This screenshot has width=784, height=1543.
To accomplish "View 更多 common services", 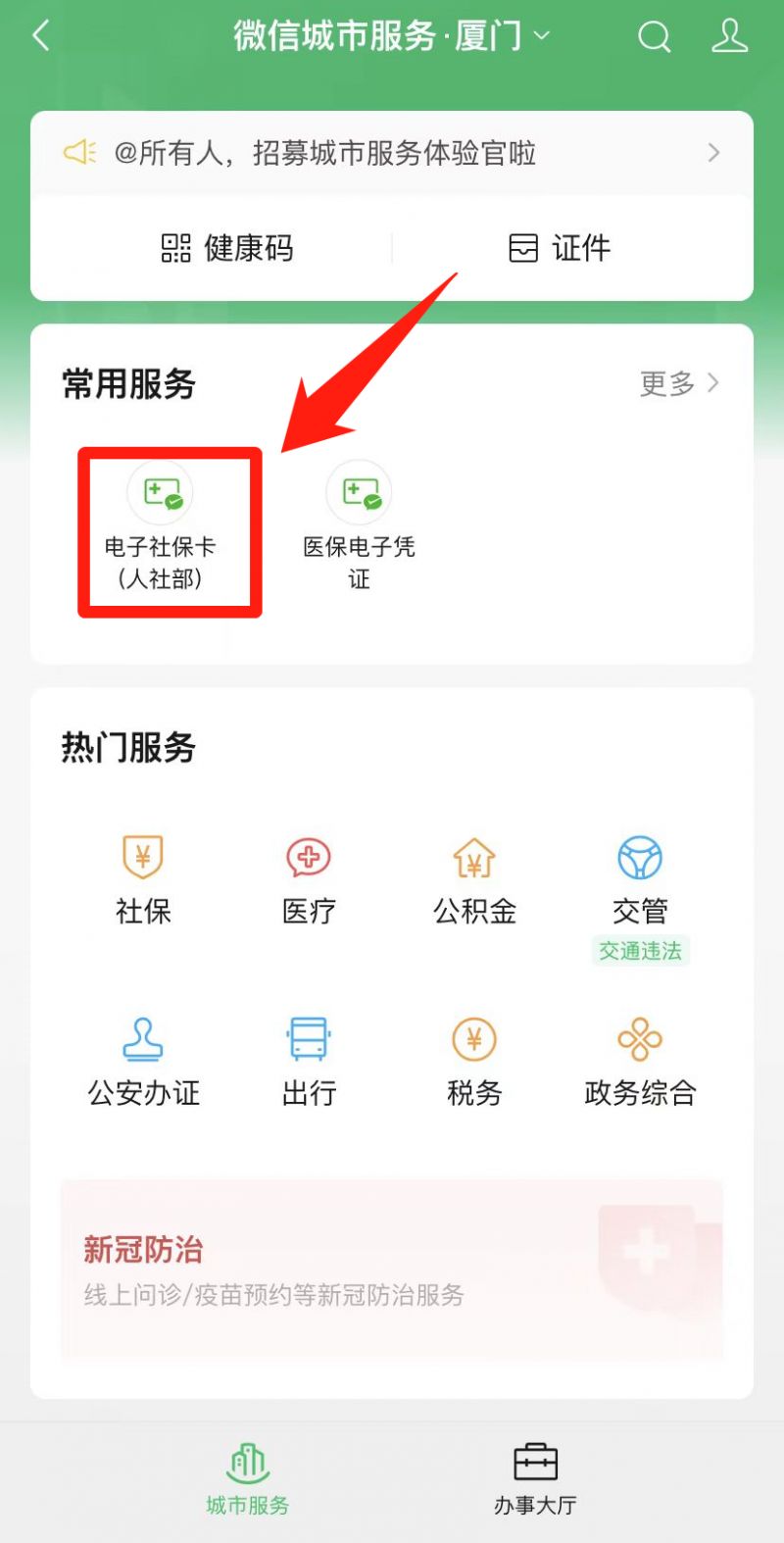I will 679,383.
